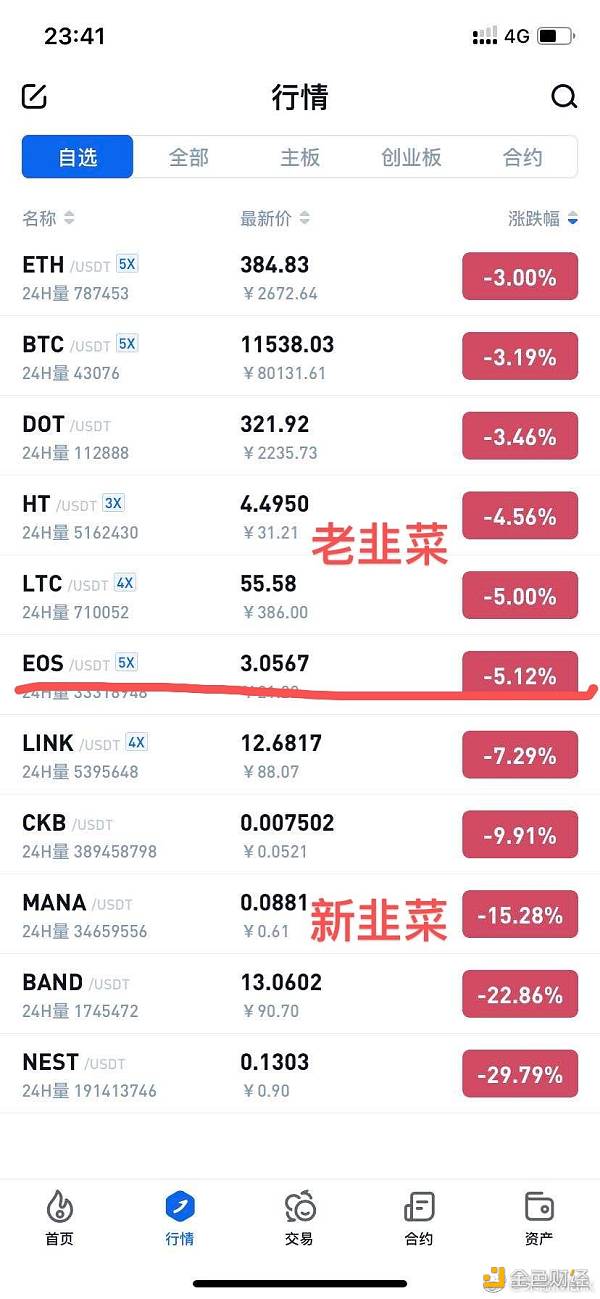Sort the list by 涨跌幅
The height and width of the screenshot is (1299, 600).
(543, 218)
